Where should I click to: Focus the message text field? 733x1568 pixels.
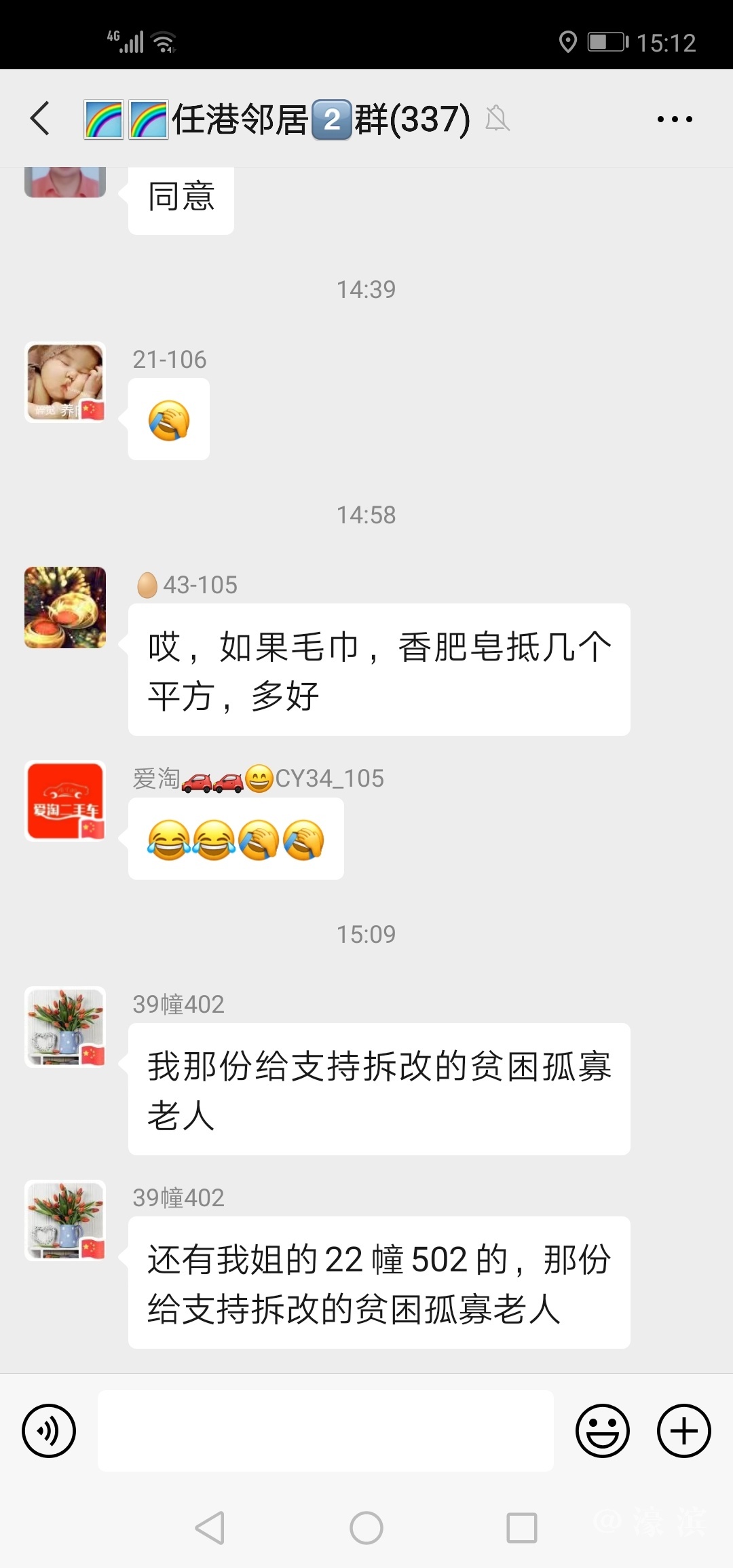click(x=326, y=1430)
